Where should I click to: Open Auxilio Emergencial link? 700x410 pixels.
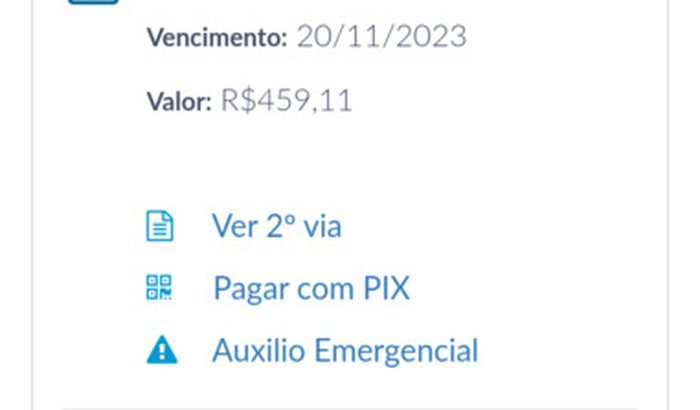(x=344, y=351)
